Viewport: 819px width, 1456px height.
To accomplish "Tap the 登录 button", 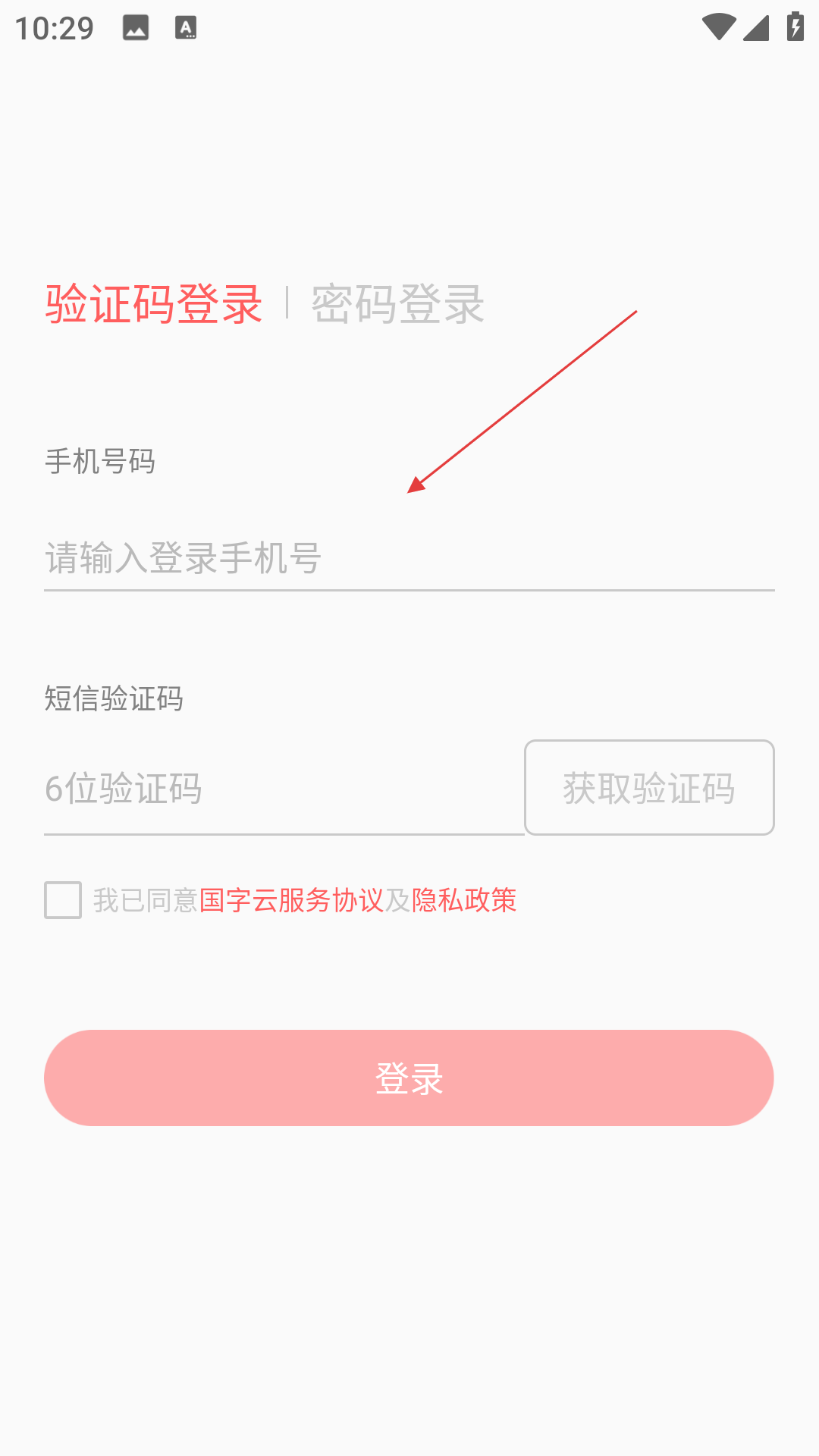I will point(409,1078).
